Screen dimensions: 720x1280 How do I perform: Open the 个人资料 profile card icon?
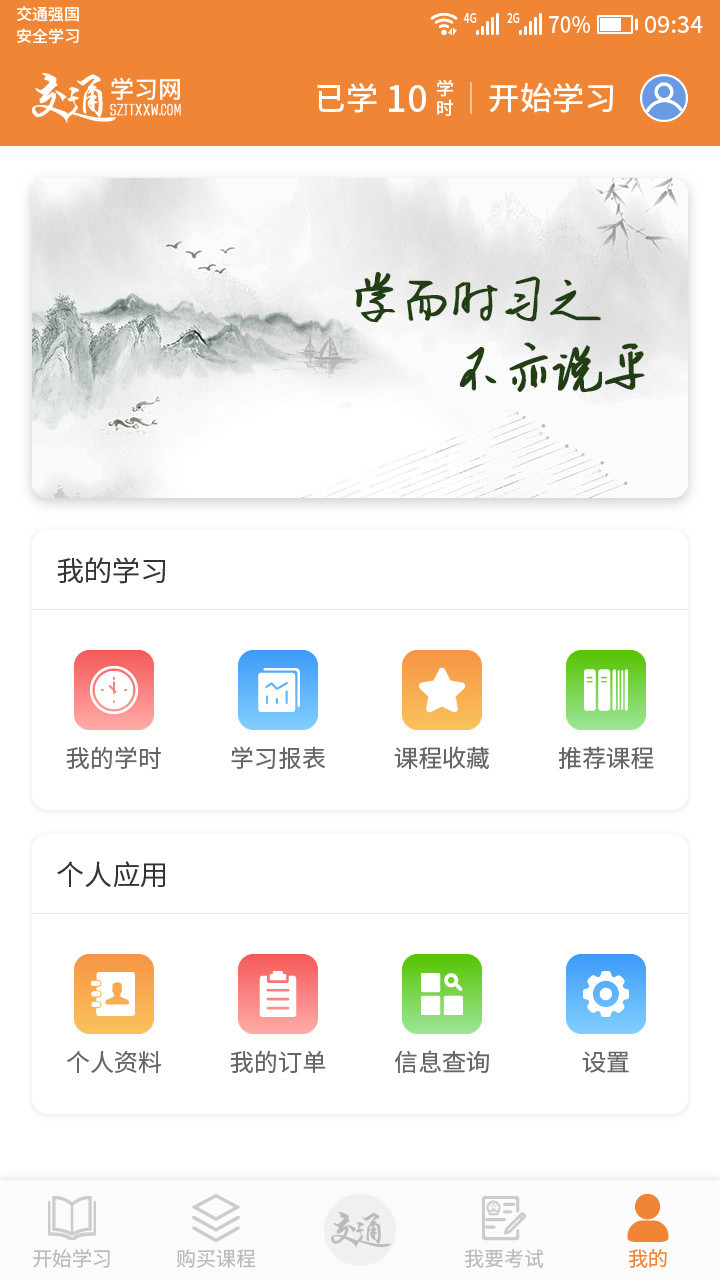pos(114,994)
